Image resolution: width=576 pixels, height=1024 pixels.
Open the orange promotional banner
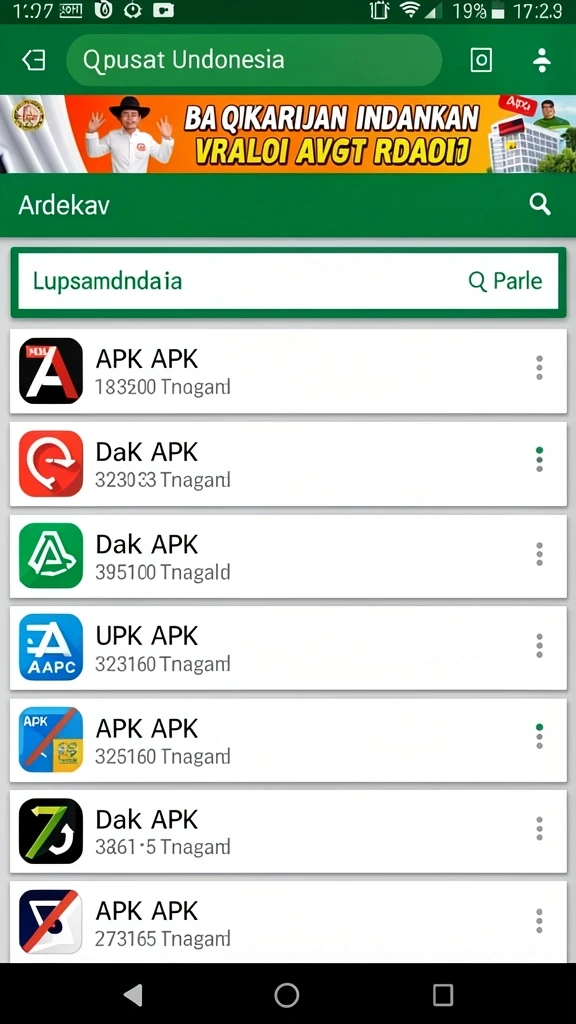(288, 134)
